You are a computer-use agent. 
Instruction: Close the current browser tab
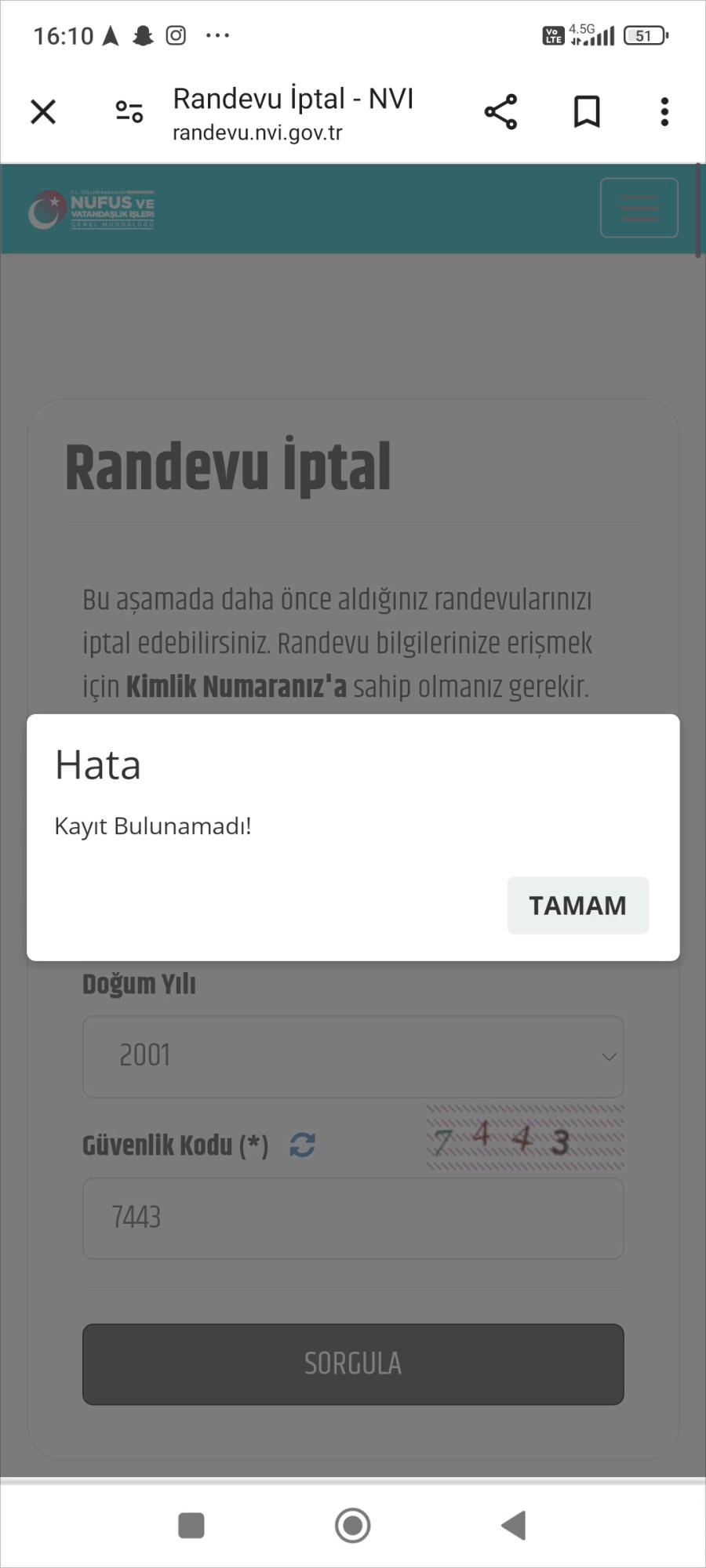(43, 111)
